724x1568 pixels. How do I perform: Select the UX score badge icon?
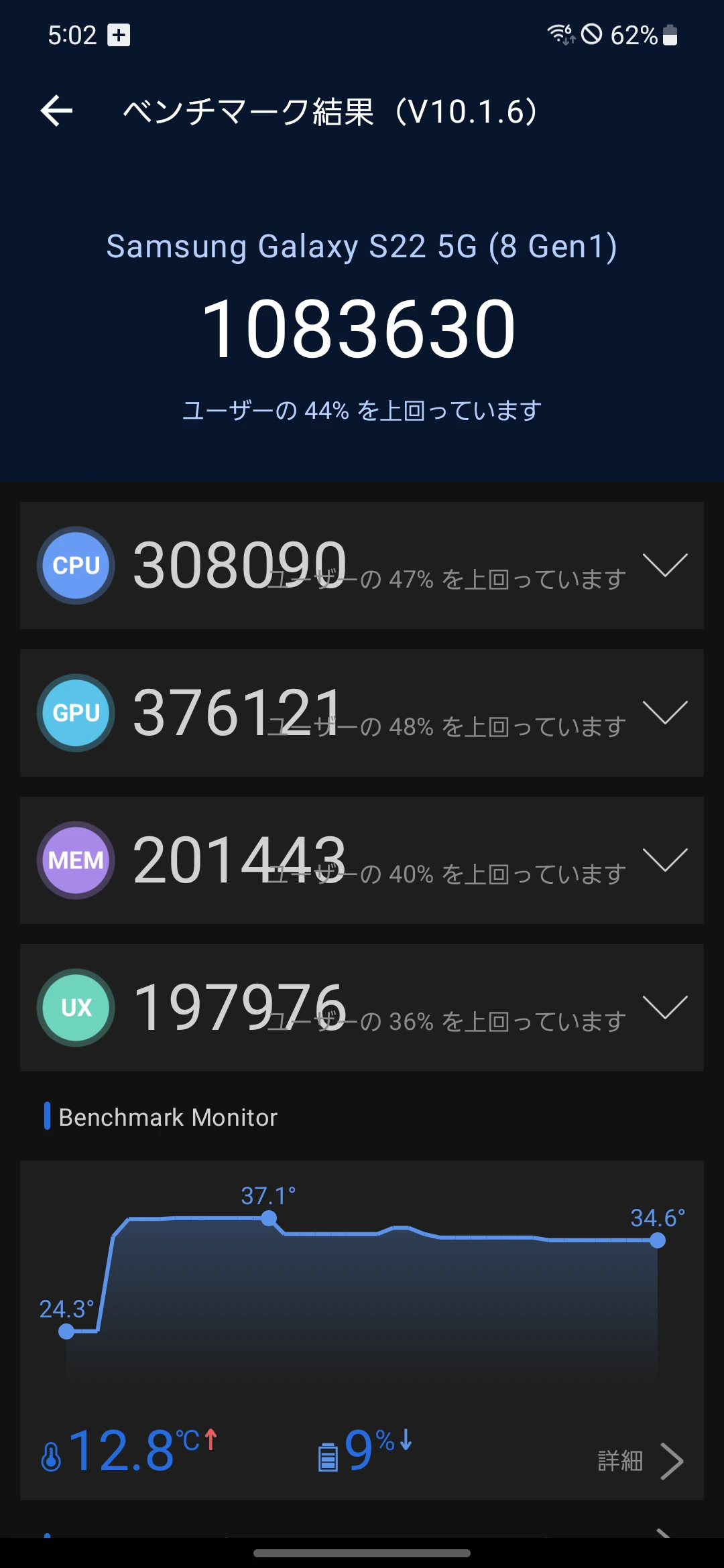click(x=75, y=1008)
